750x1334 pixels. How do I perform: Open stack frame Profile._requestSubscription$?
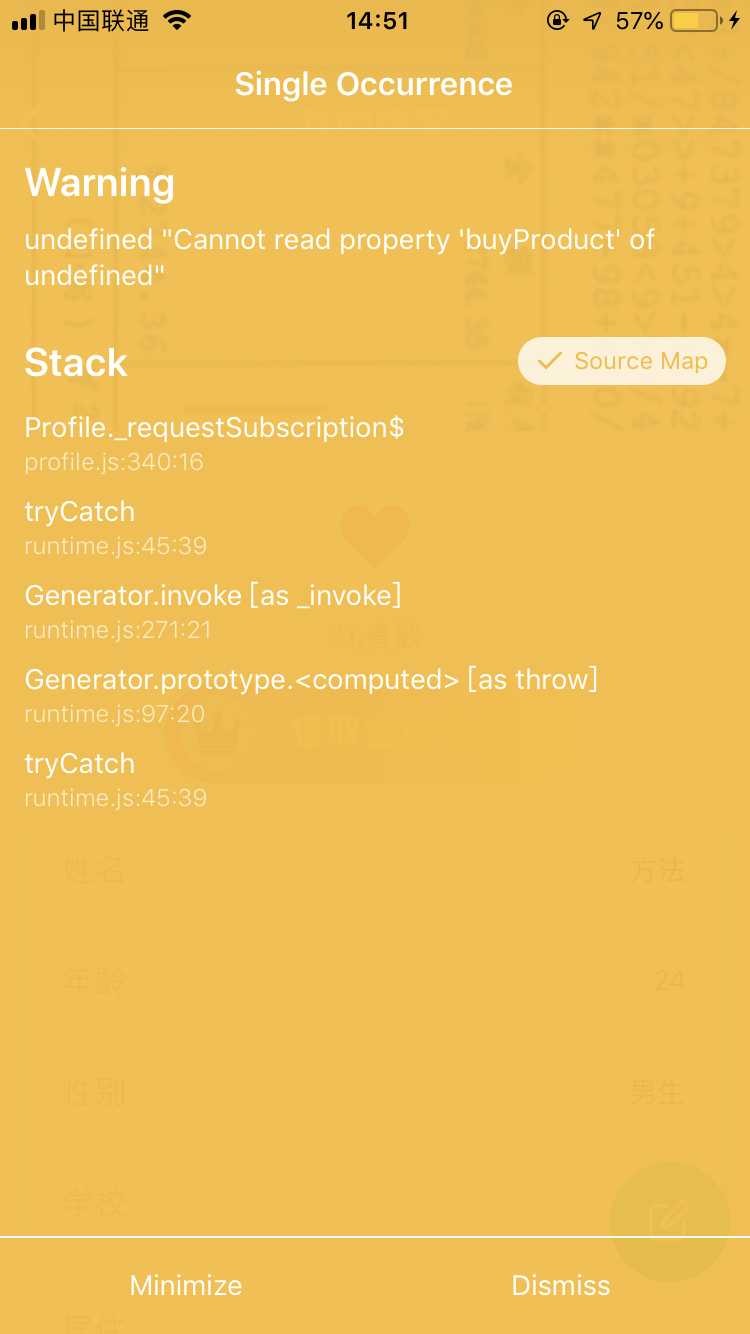[x=214, y=427]
